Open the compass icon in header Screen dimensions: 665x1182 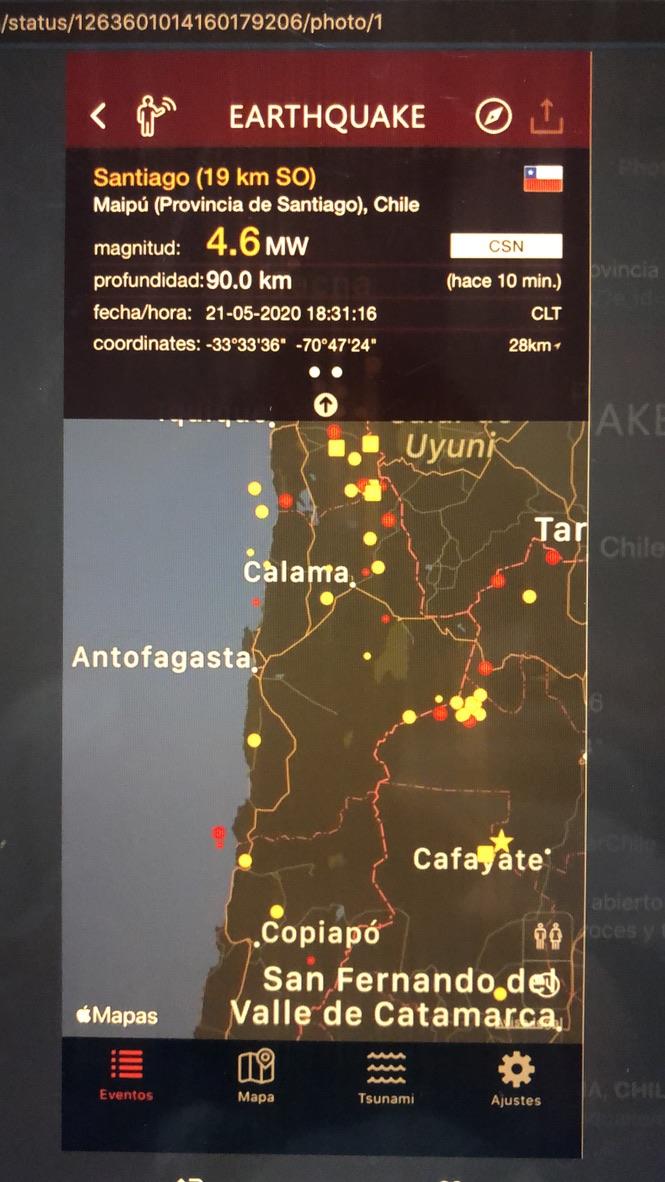[493, 117]
